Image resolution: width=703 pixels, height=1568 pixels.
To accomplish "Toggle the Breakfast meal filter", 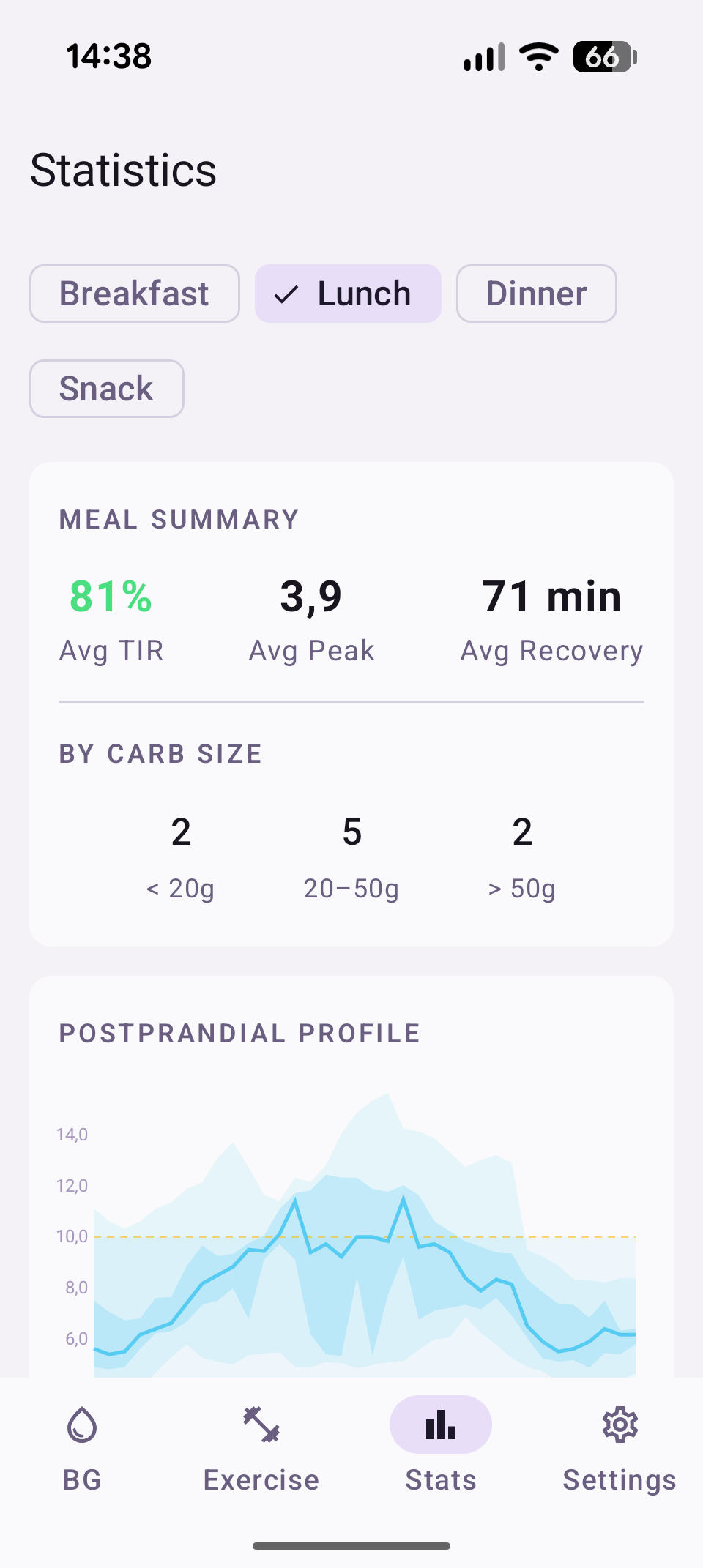I will (134, 294).
